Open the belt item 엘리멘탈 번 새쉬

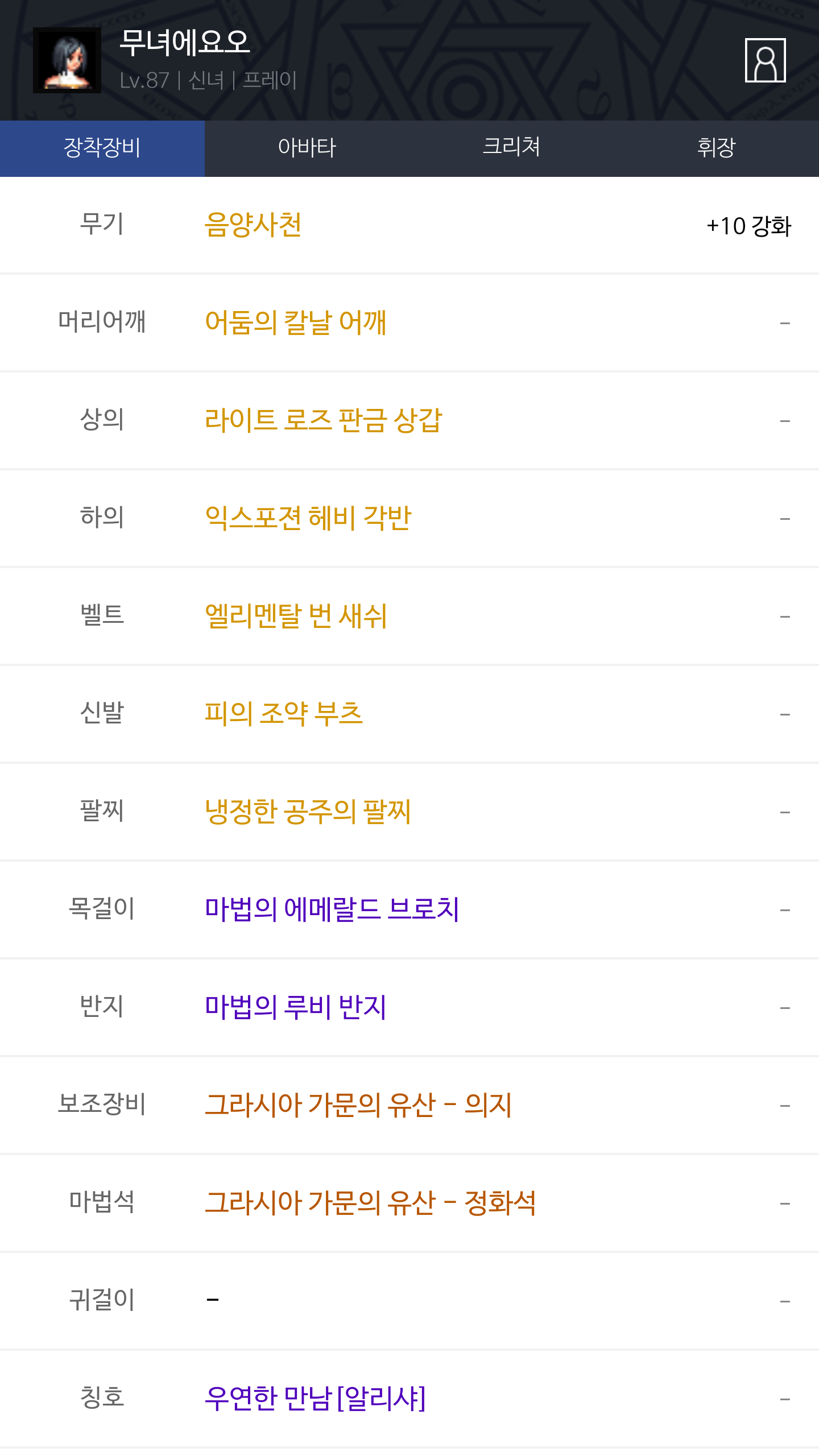point(296,616)
